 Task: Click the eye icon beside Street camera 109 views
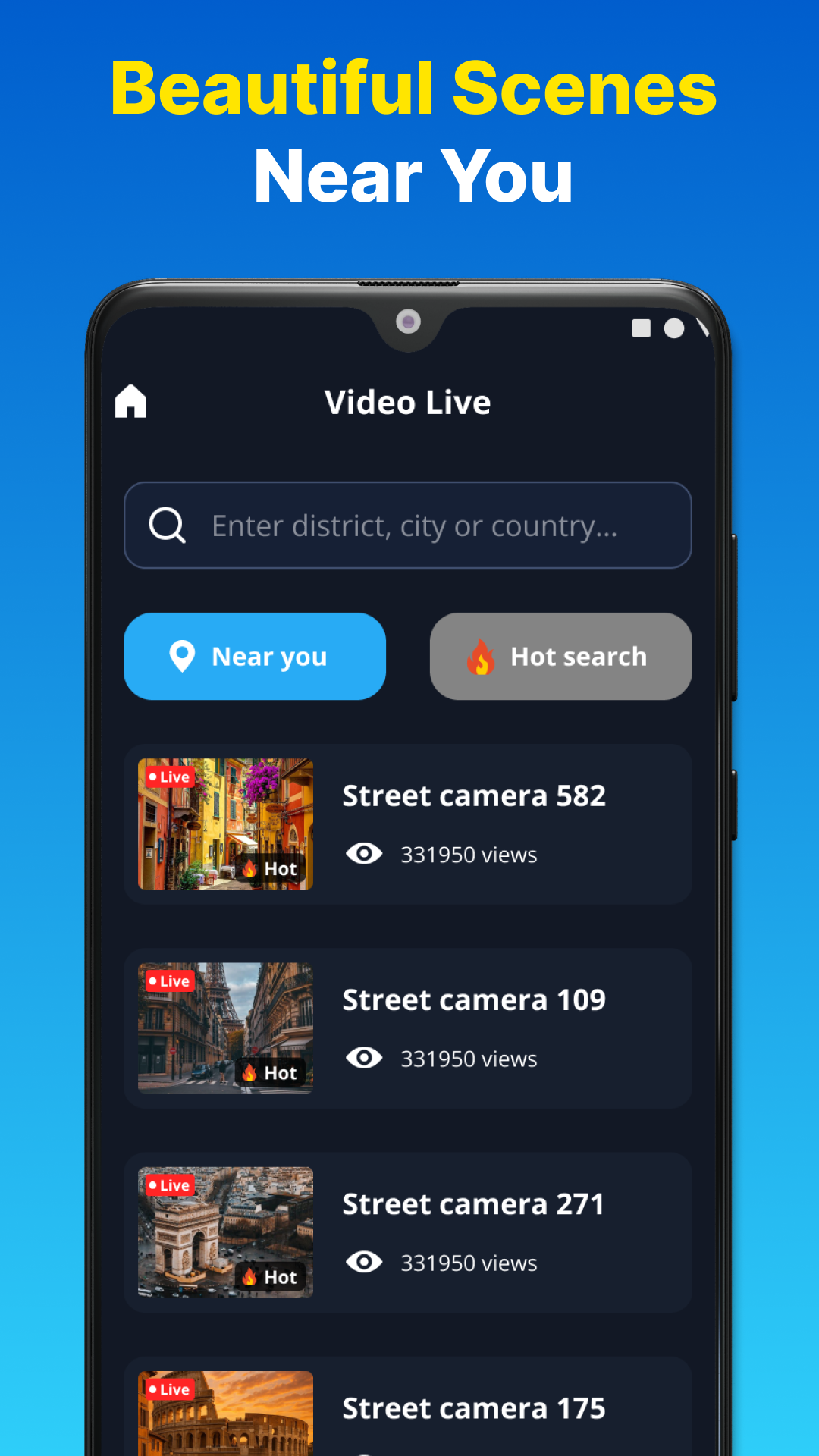click(365, 1058)
